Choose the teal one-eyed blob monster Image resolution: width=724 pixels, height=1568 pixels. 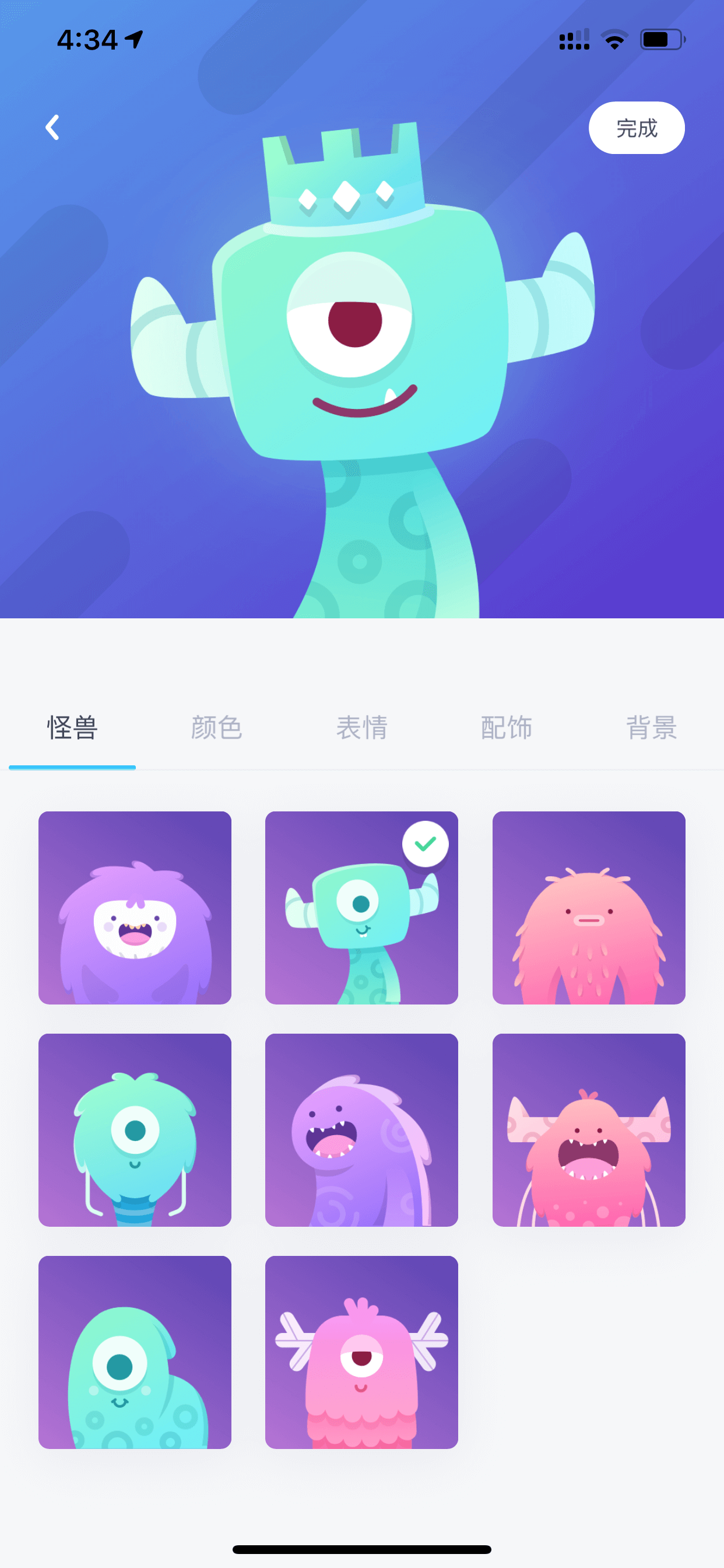[x=135, y=1352]
